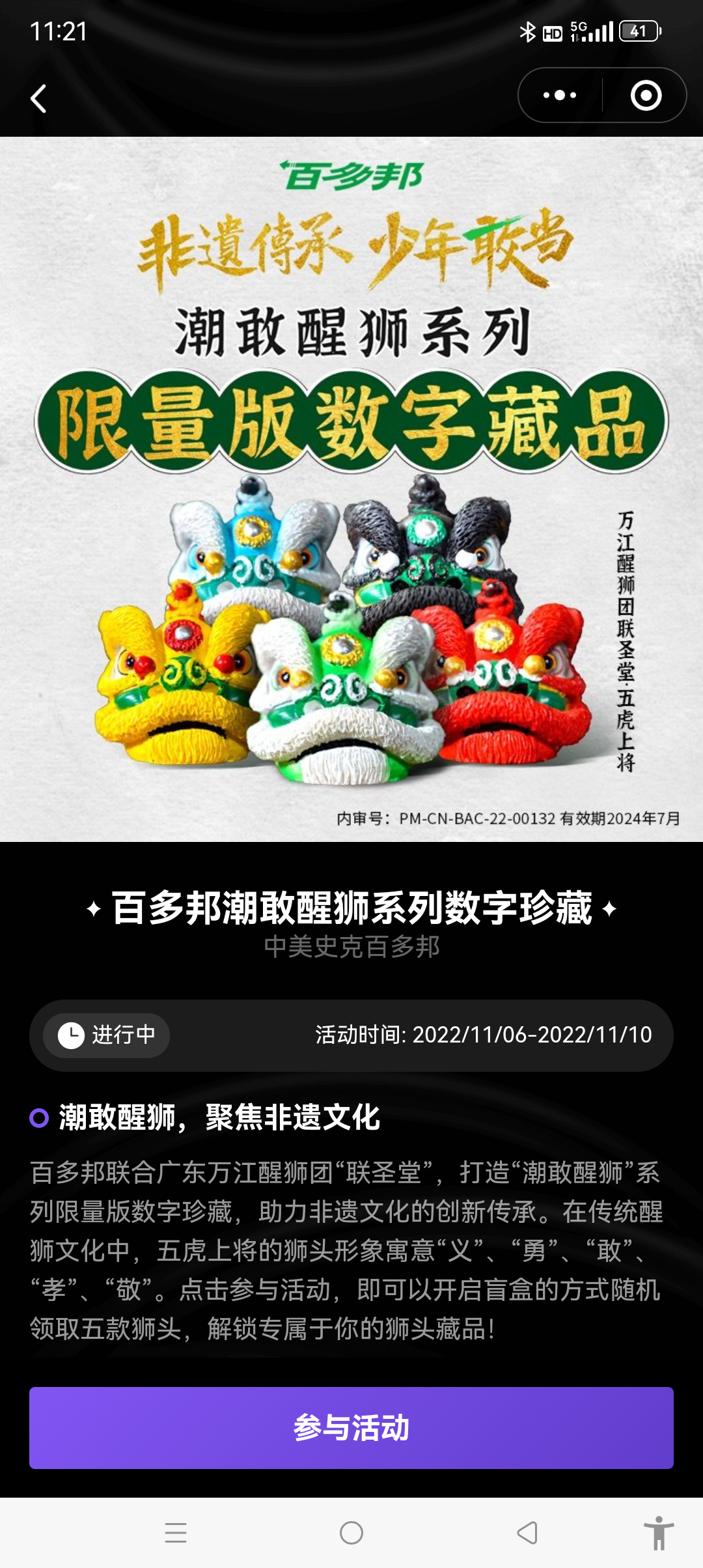The height and width of the screenshot is (1568, 703).
Task: Open the system recent apps menu
Action: coord(176,1533)
